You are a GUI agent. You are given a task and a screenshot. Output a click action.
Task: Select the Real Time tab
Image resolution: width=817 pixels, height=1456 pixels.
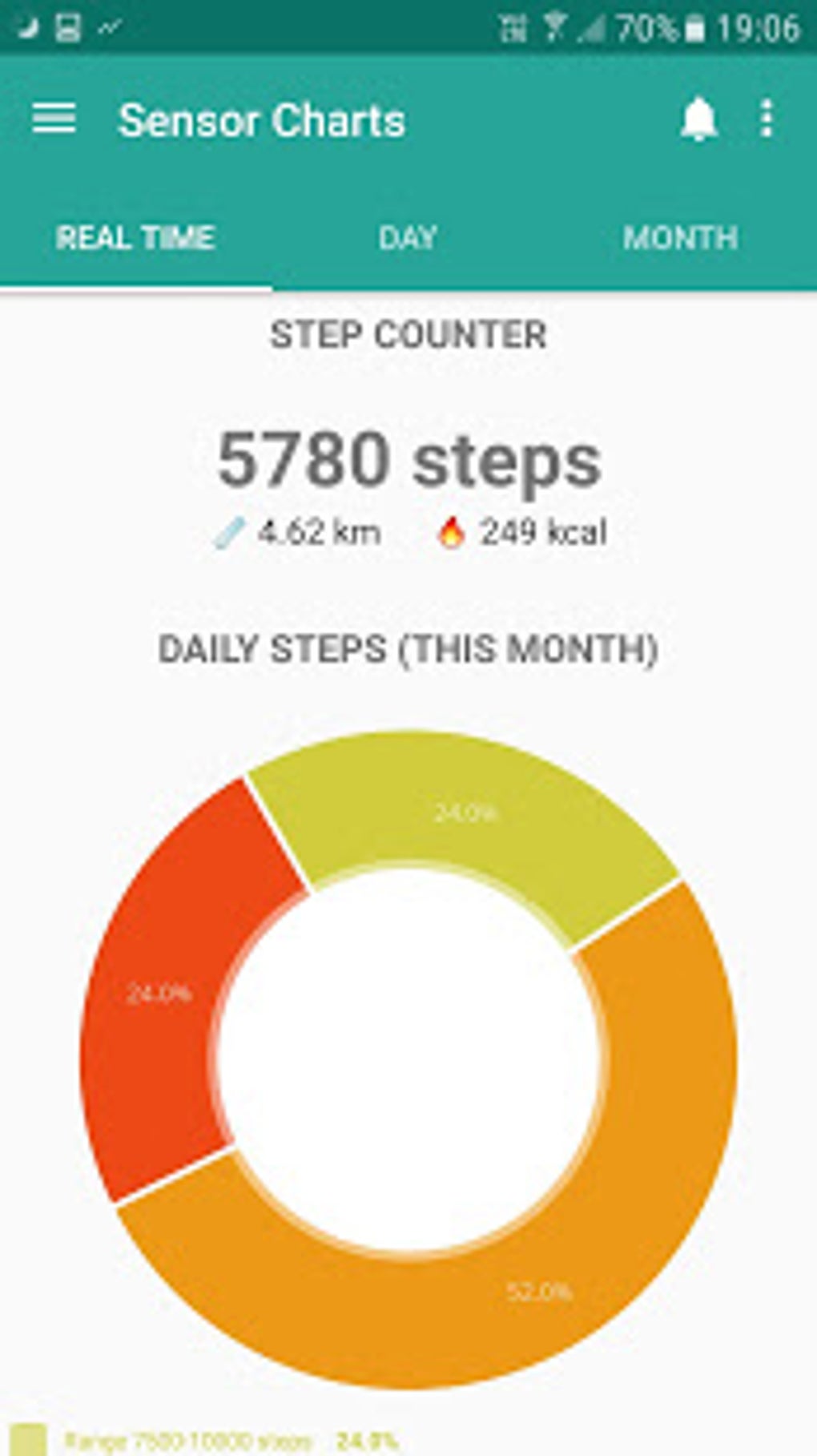click(x=135, y=238)
